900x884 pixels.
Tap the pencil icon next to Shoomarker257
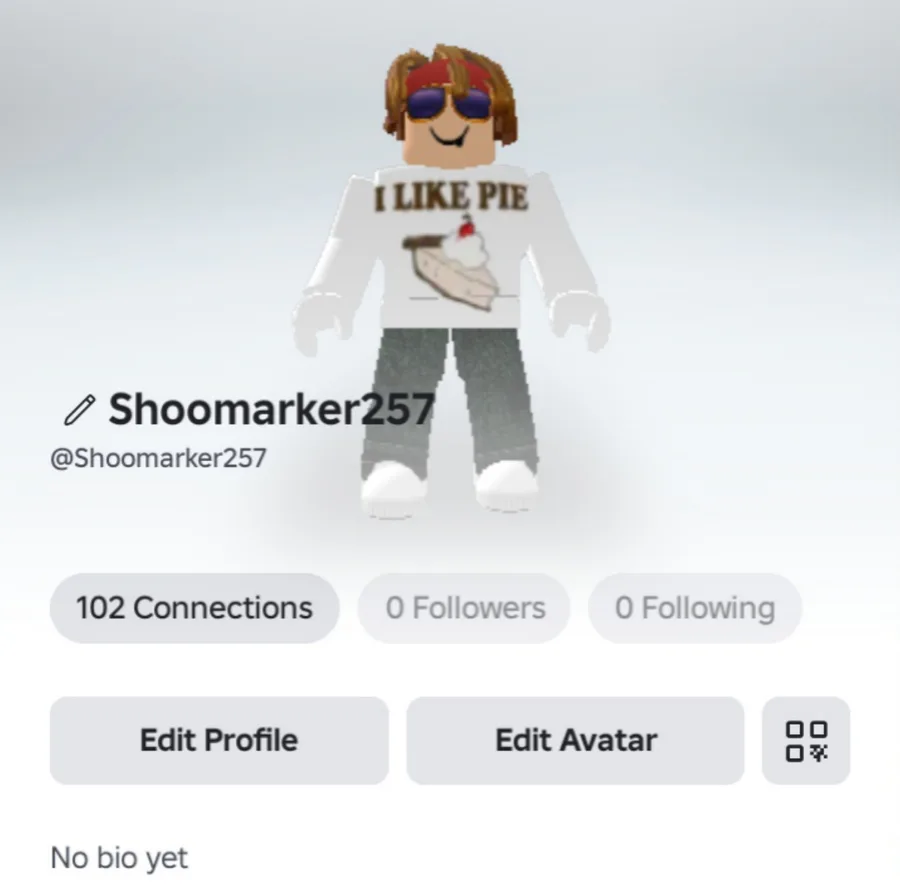pyautogui.click(x=79, y=408)
